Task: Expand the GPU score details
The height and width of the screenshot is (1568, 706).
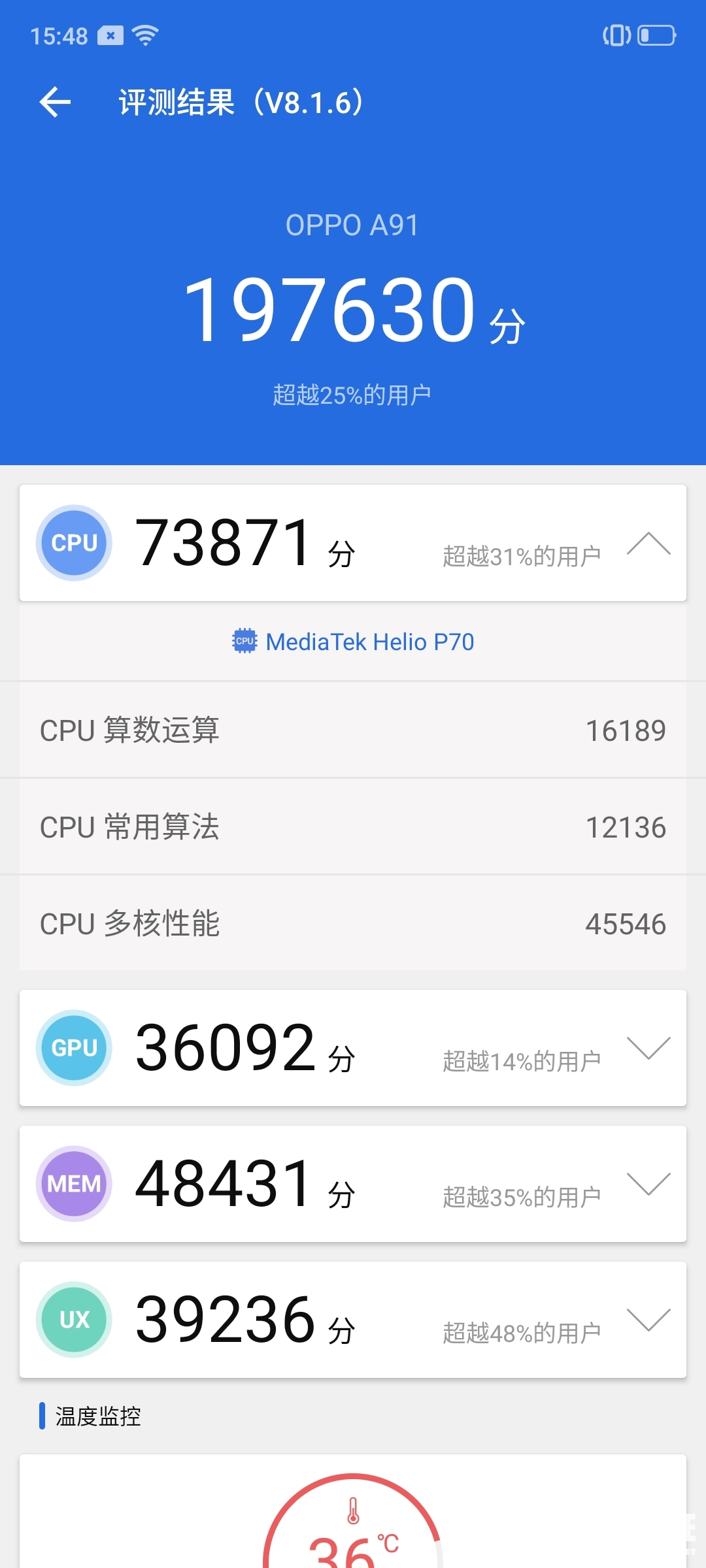Action: (648, 1048)
